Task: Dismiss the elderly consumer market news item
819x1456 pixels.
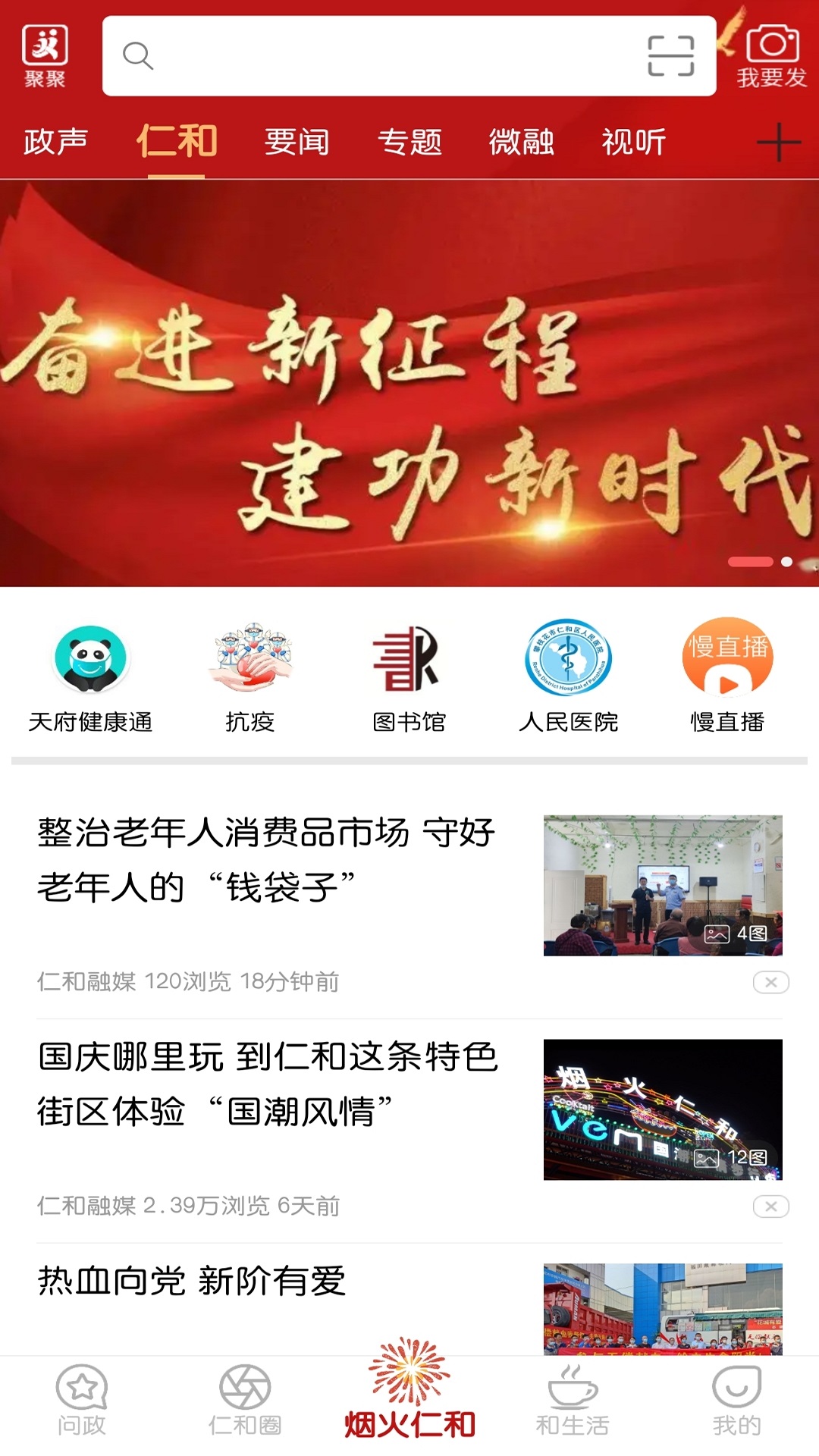Action: pyautogui.click(x=772, y=980)
